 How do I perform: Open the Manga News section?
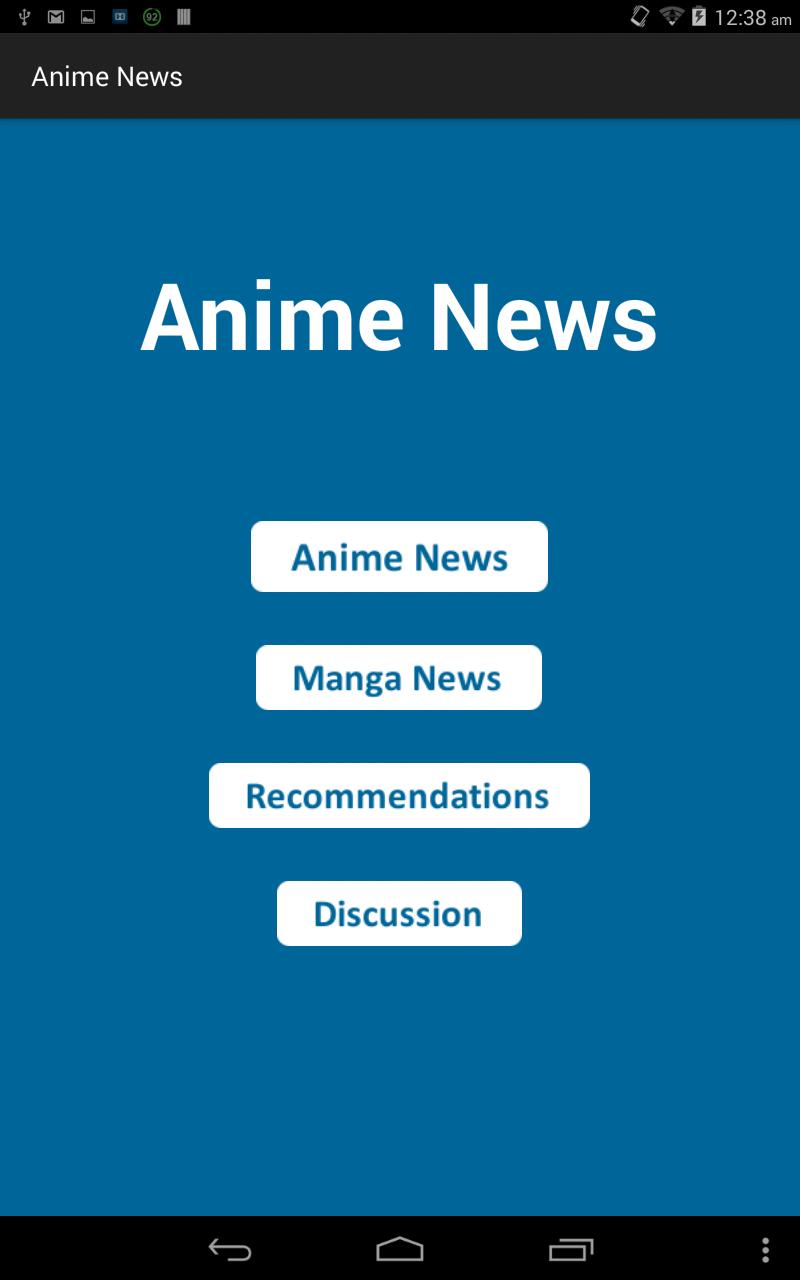click(398, 678)
